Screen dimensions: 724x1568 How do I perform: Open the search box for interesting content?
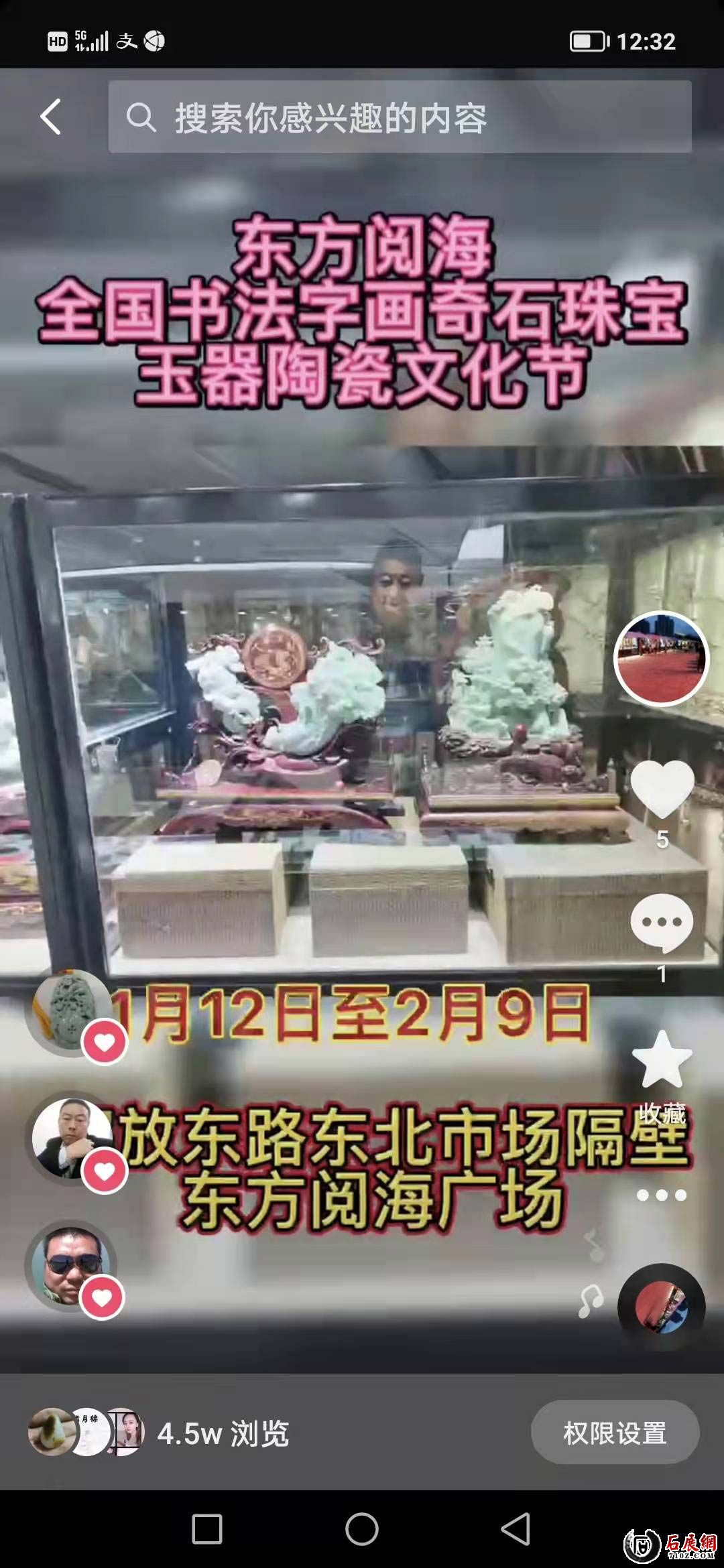[x=400, y=117]
